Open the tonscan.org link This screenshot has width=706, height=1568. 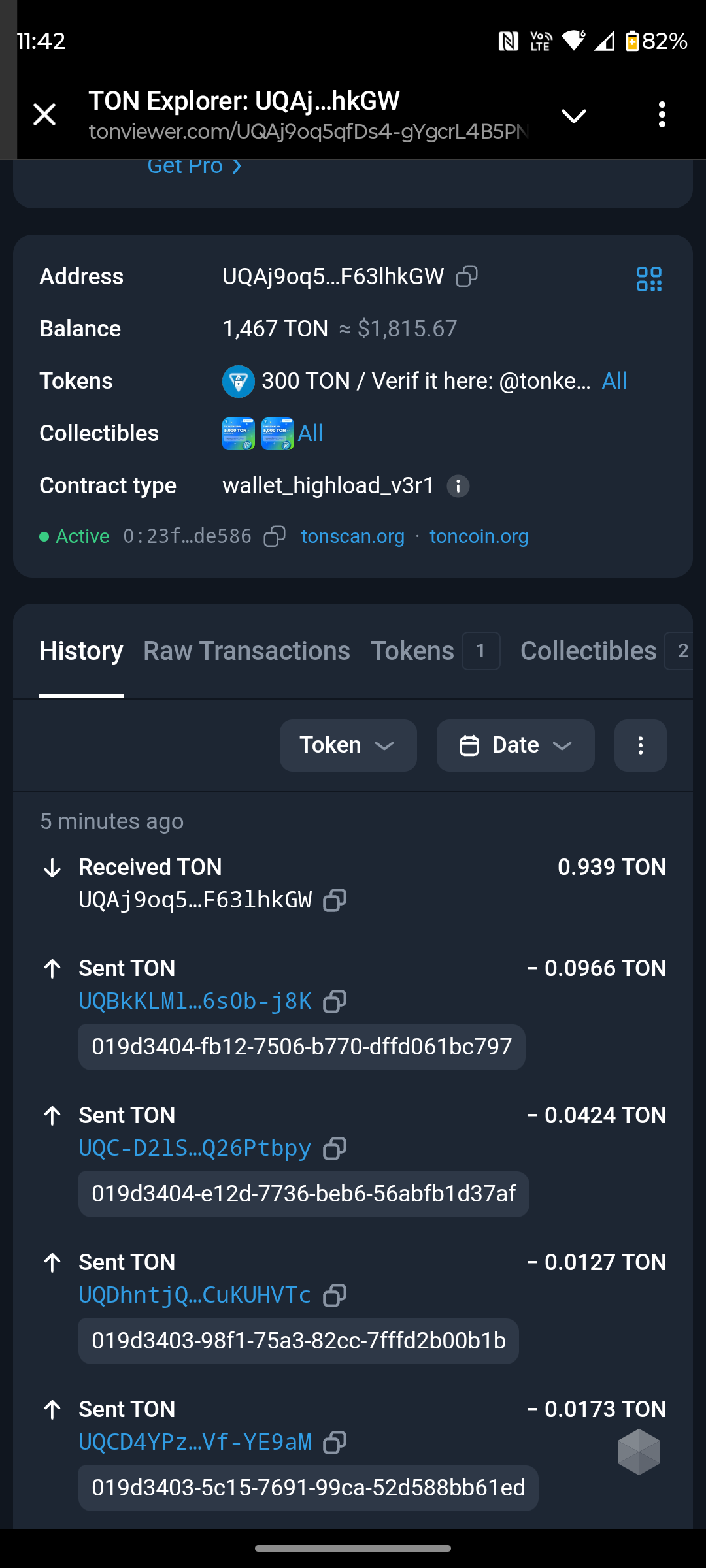pos(352,536)
